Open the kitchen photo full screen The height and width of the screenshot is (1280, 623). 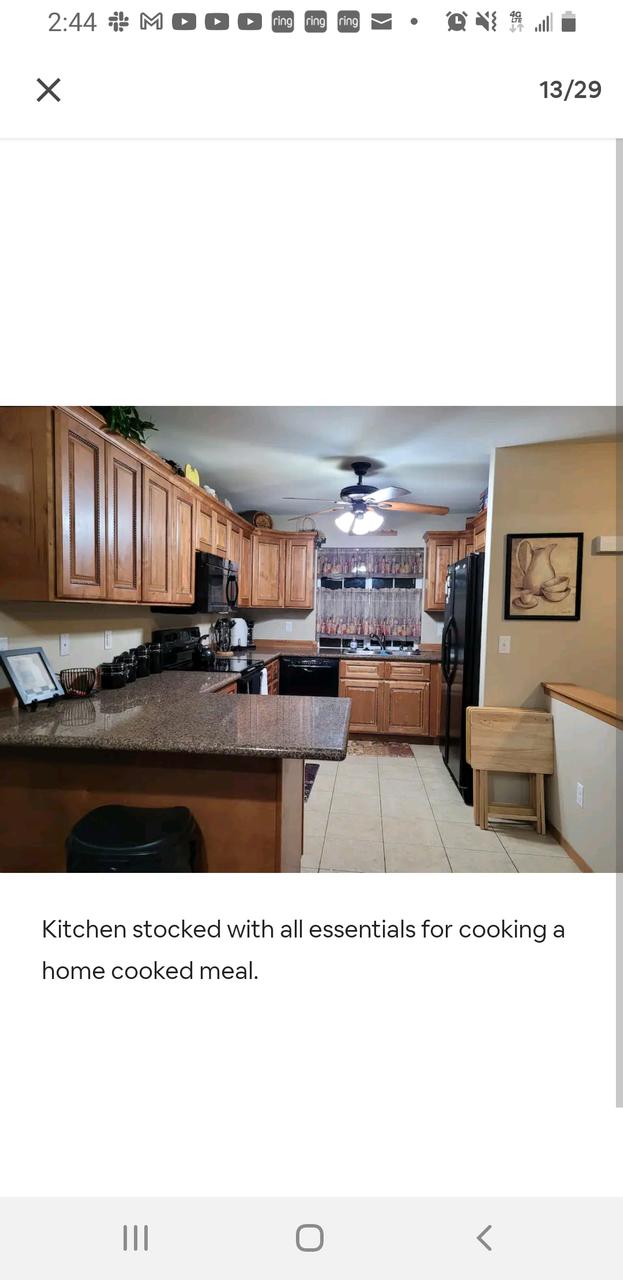point(311,639)
